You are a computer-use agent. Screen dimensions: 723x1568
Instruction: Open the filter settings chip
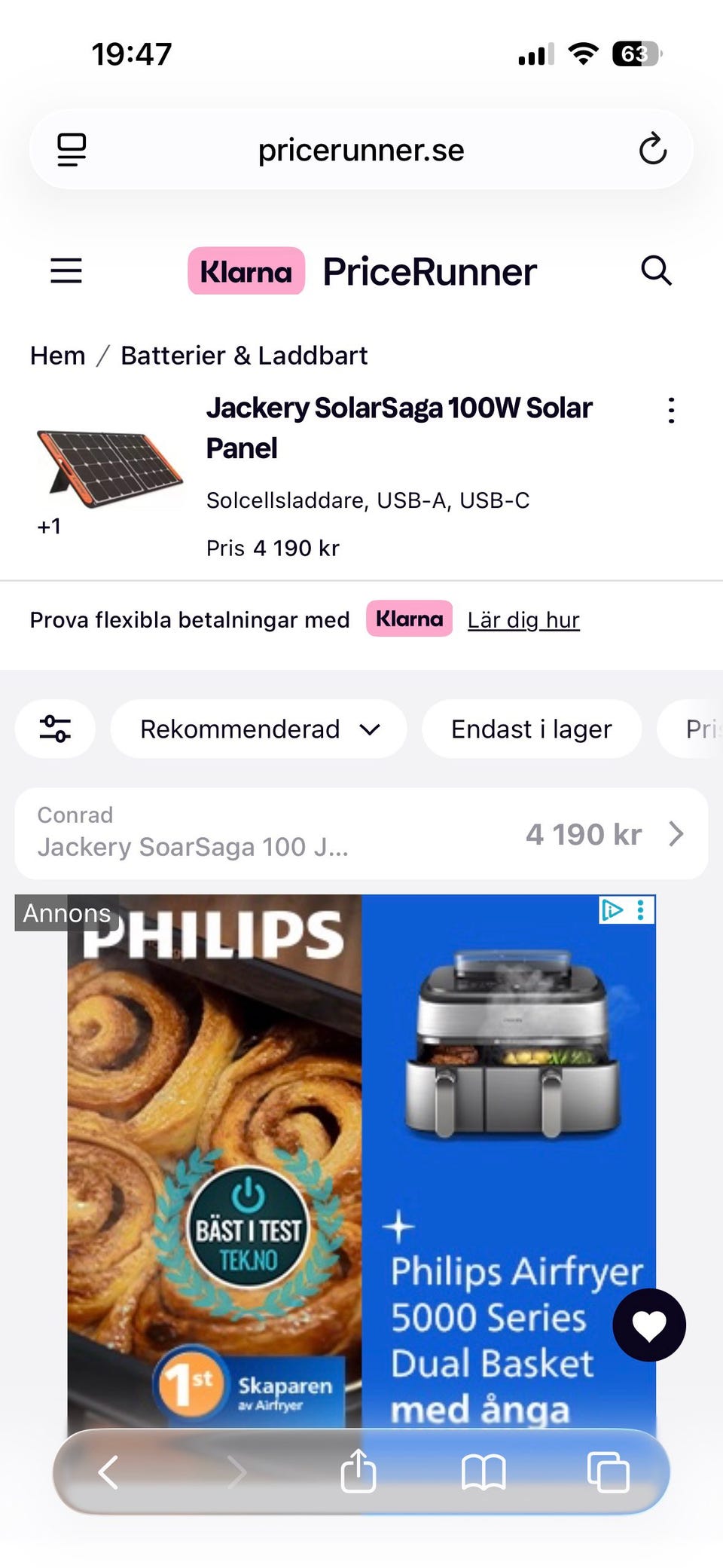point(55,729)
